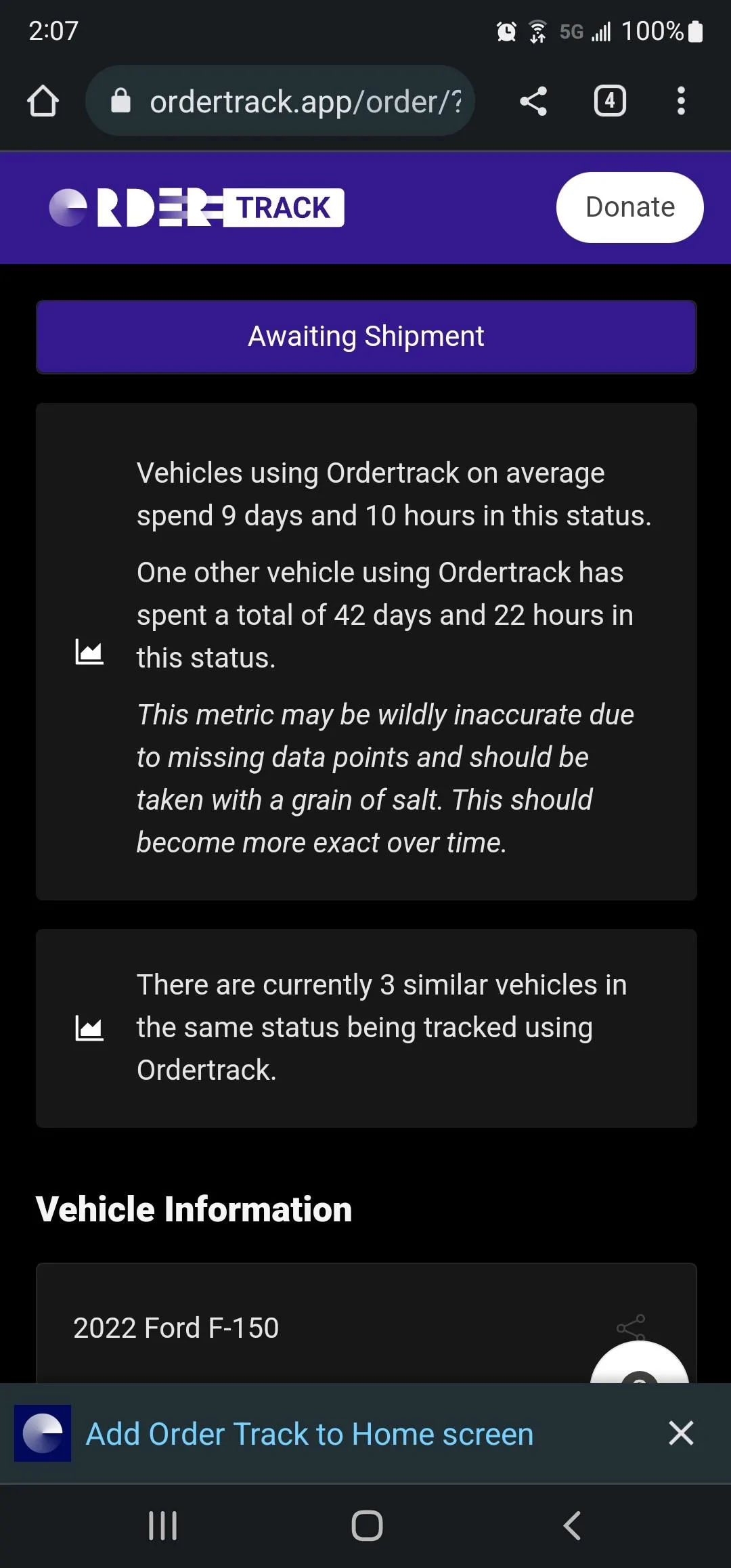Open the Ordertrack logo homepage link
The height and width of the screenshot is (1568, 731).
tap(196, 207)
